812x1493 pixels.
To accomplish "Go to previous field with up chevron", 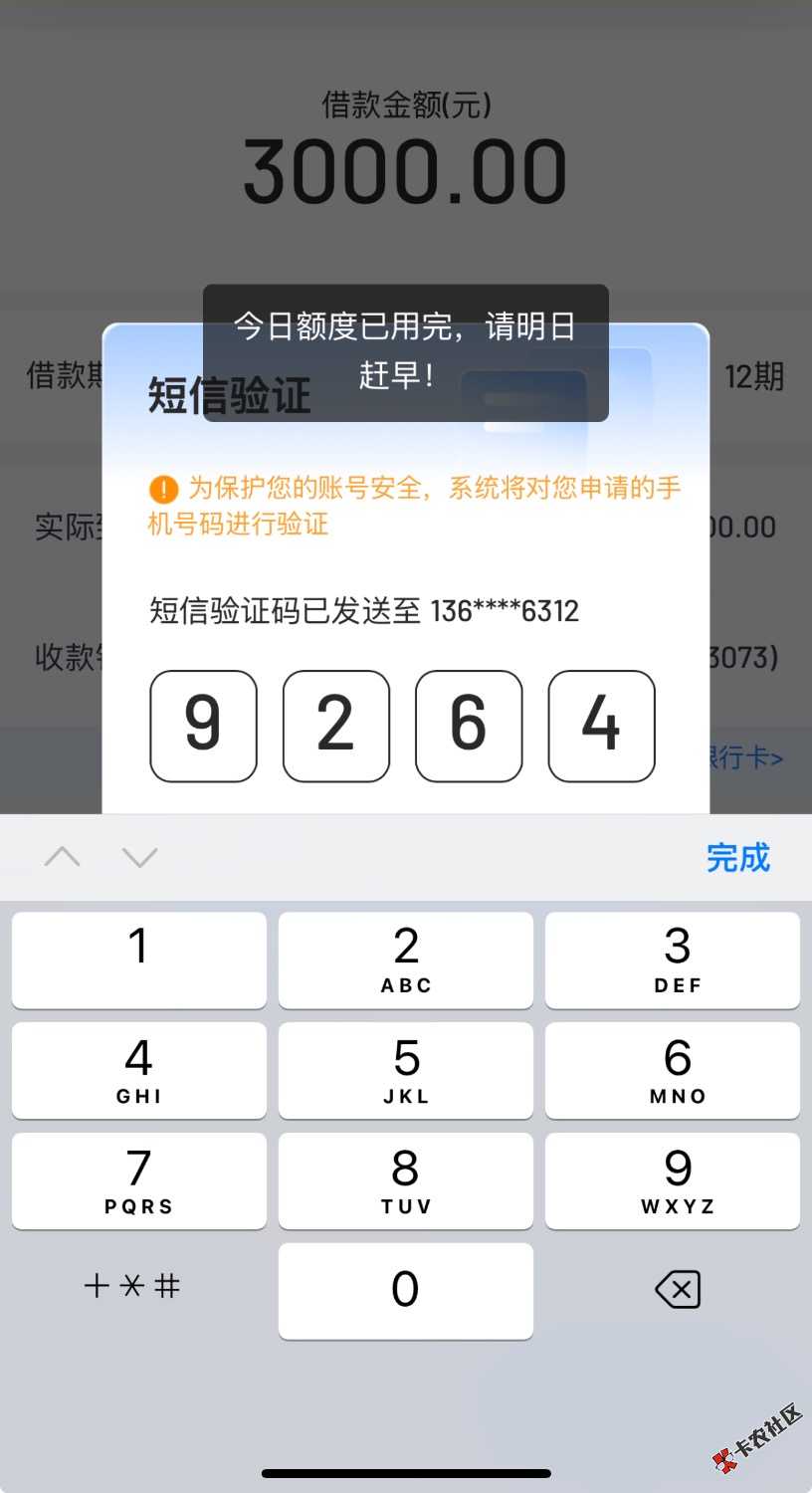I will (63, 857).
